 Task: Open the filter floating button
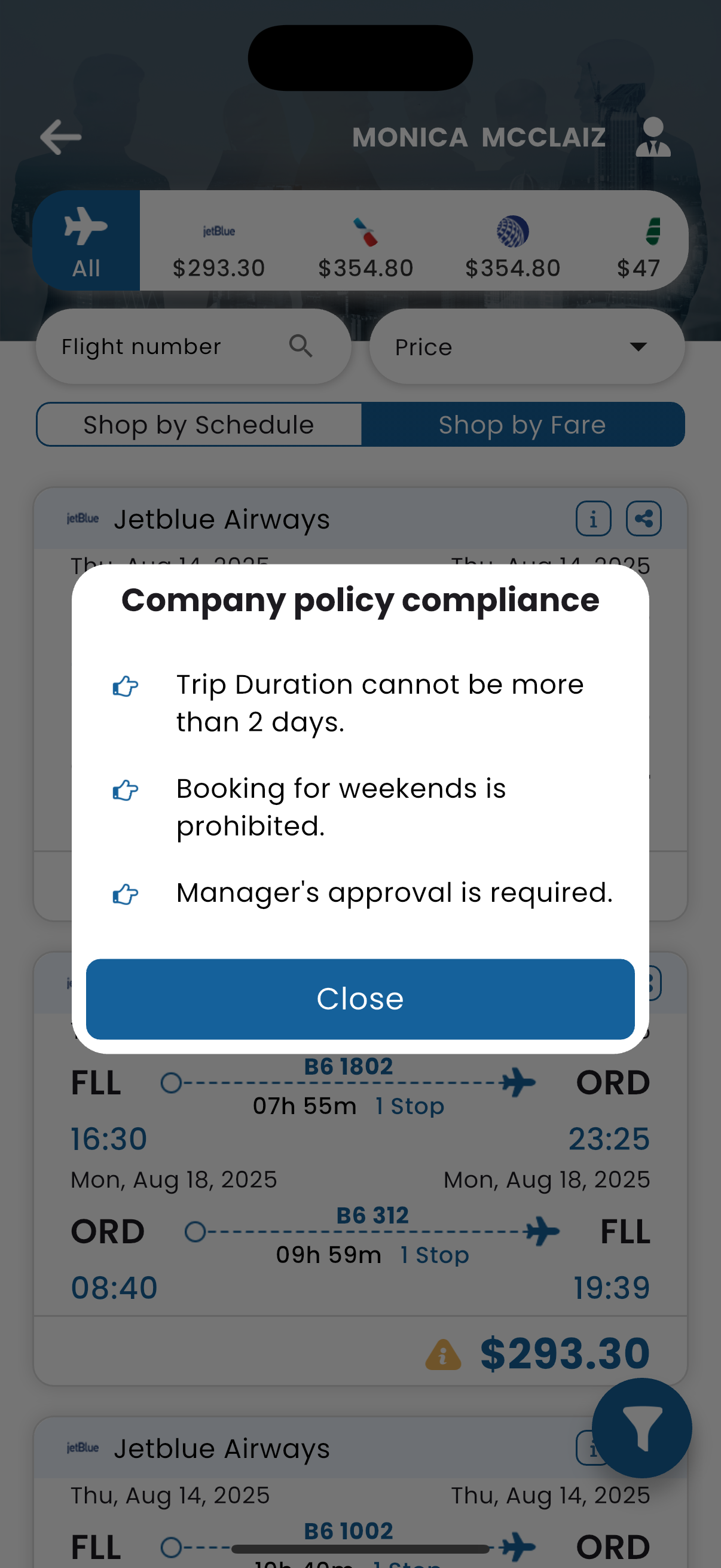coord(641,1427)
